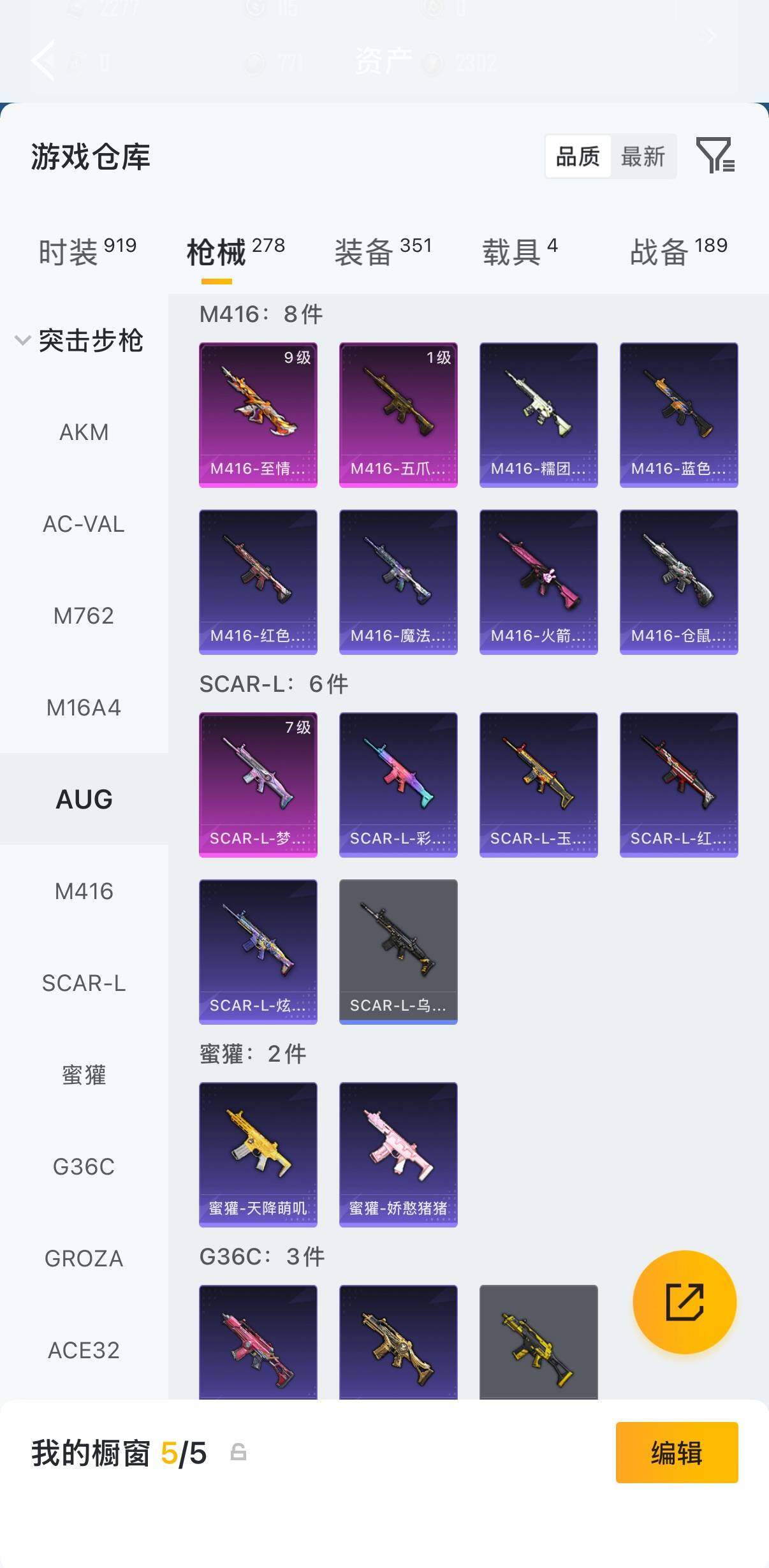Viewport: 769px width, 1568px height.
Task: Open the filter funnel icon
Action: click(x=716, y=155)
